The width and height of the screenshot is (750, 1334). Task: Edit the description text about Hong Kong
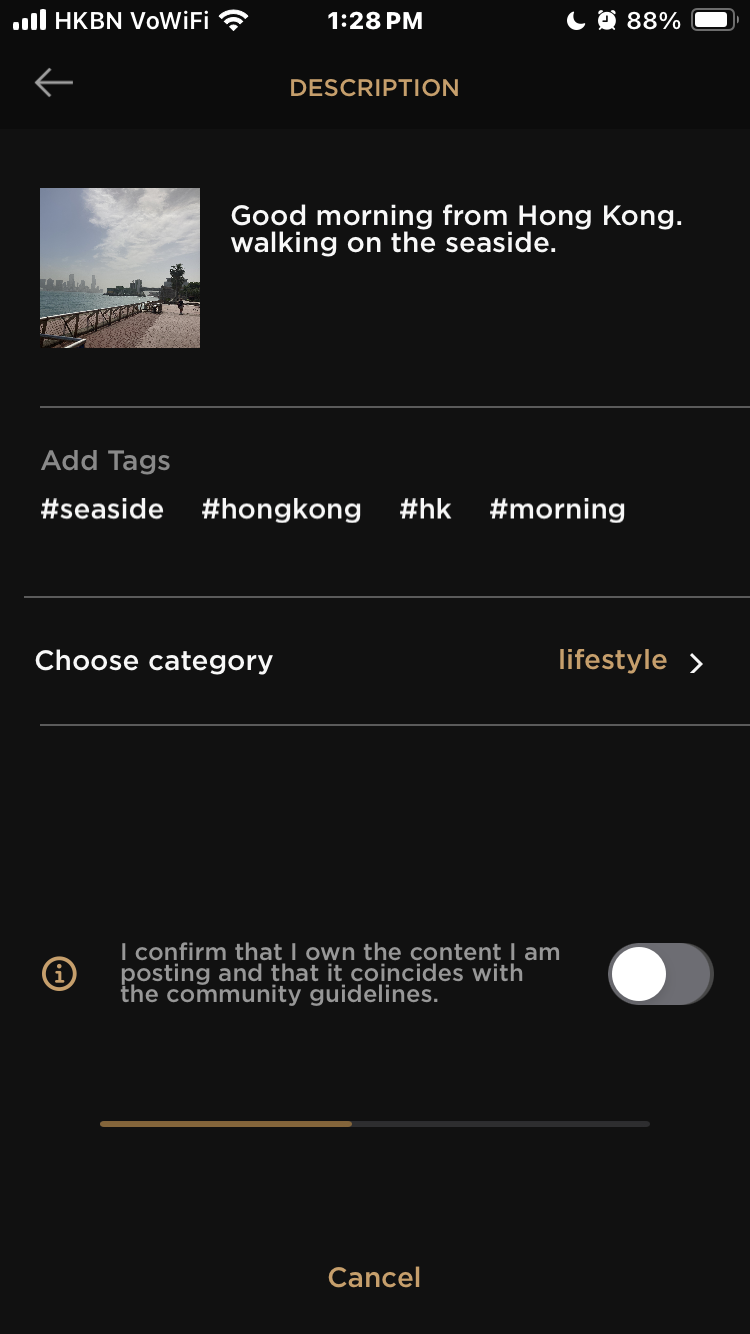(456, 229)
